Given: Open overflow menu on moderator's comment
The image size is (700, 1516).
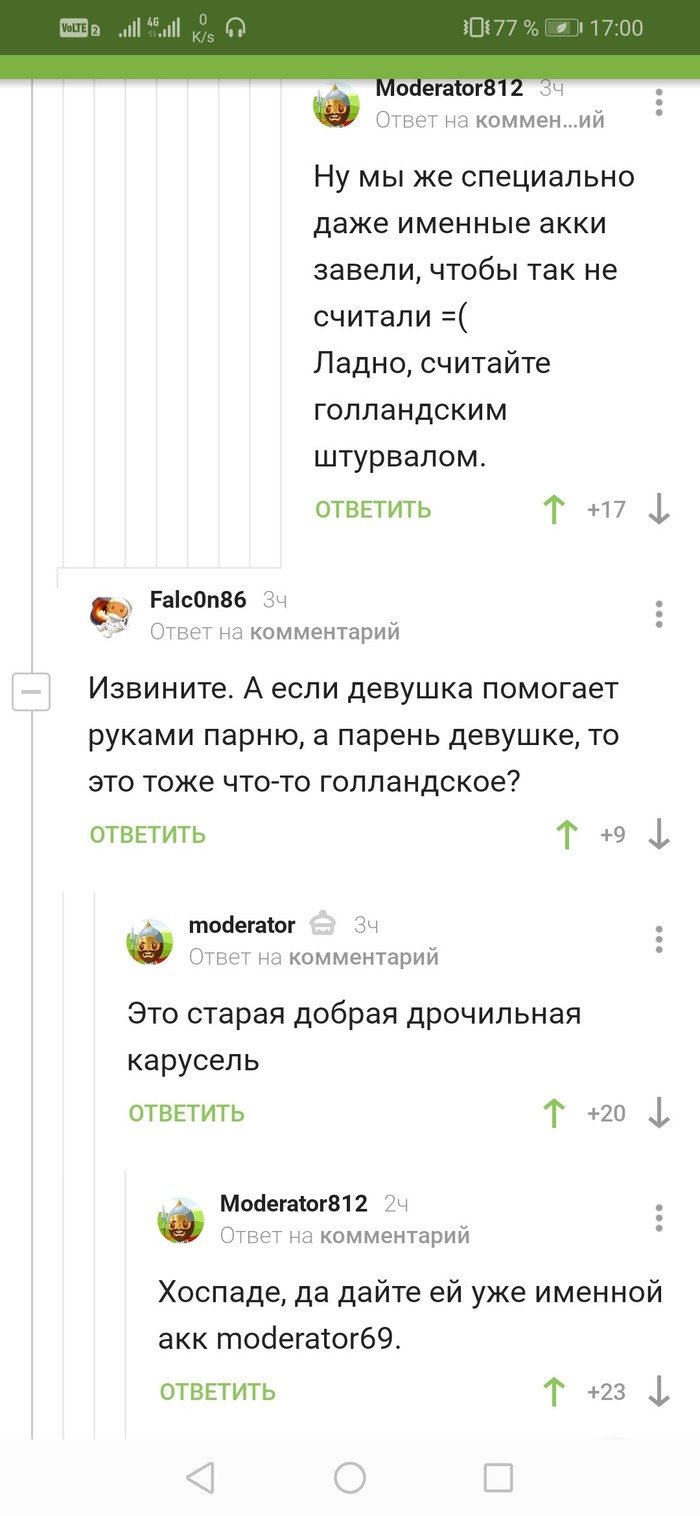Looking at the screenshot, I should [x=658, y=939].
